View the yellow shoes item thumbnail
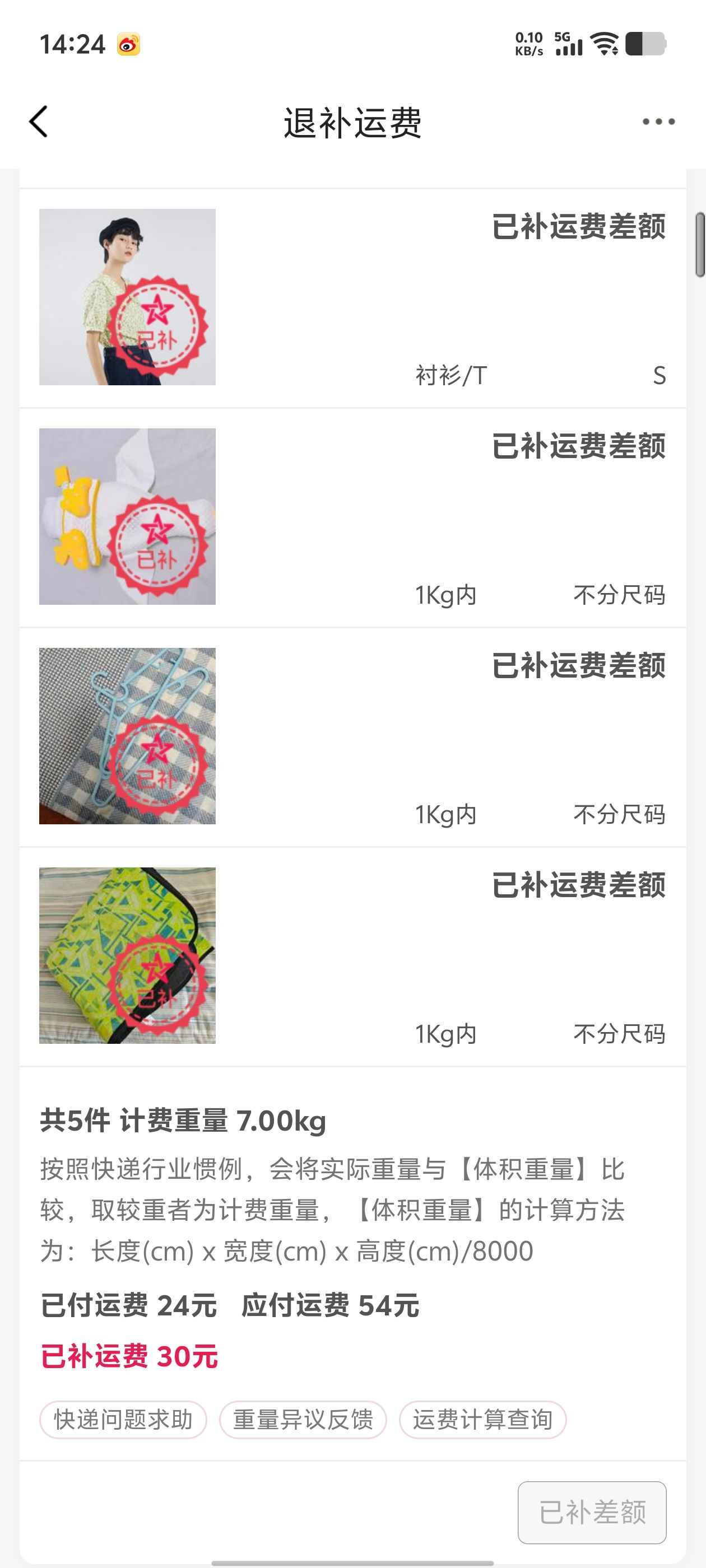The image size is (706, 1568). tap(127, 516)
